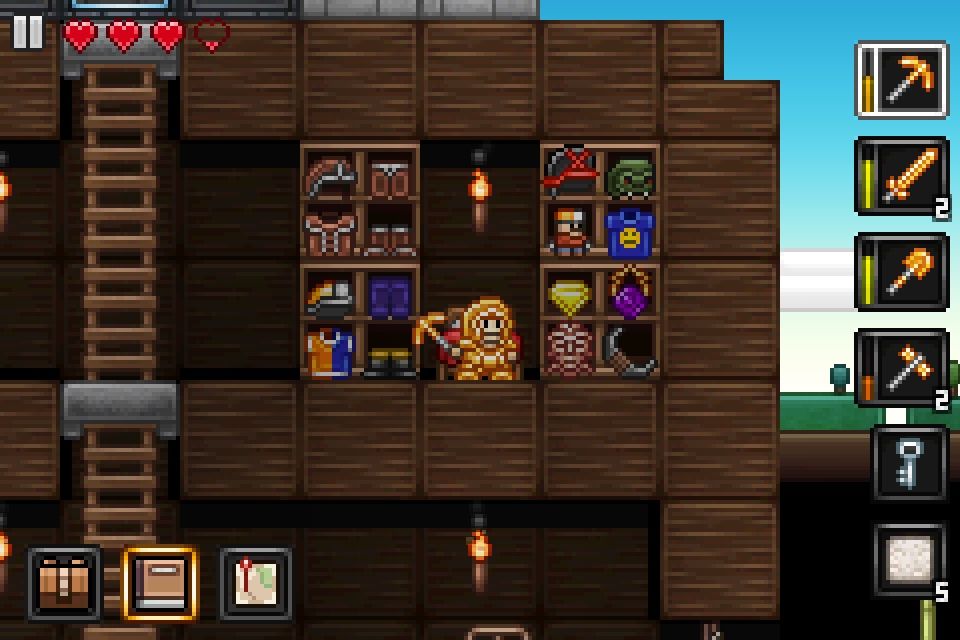The image size is (960, 640).
Task: Open the crafting book
Action: point(160,583)
